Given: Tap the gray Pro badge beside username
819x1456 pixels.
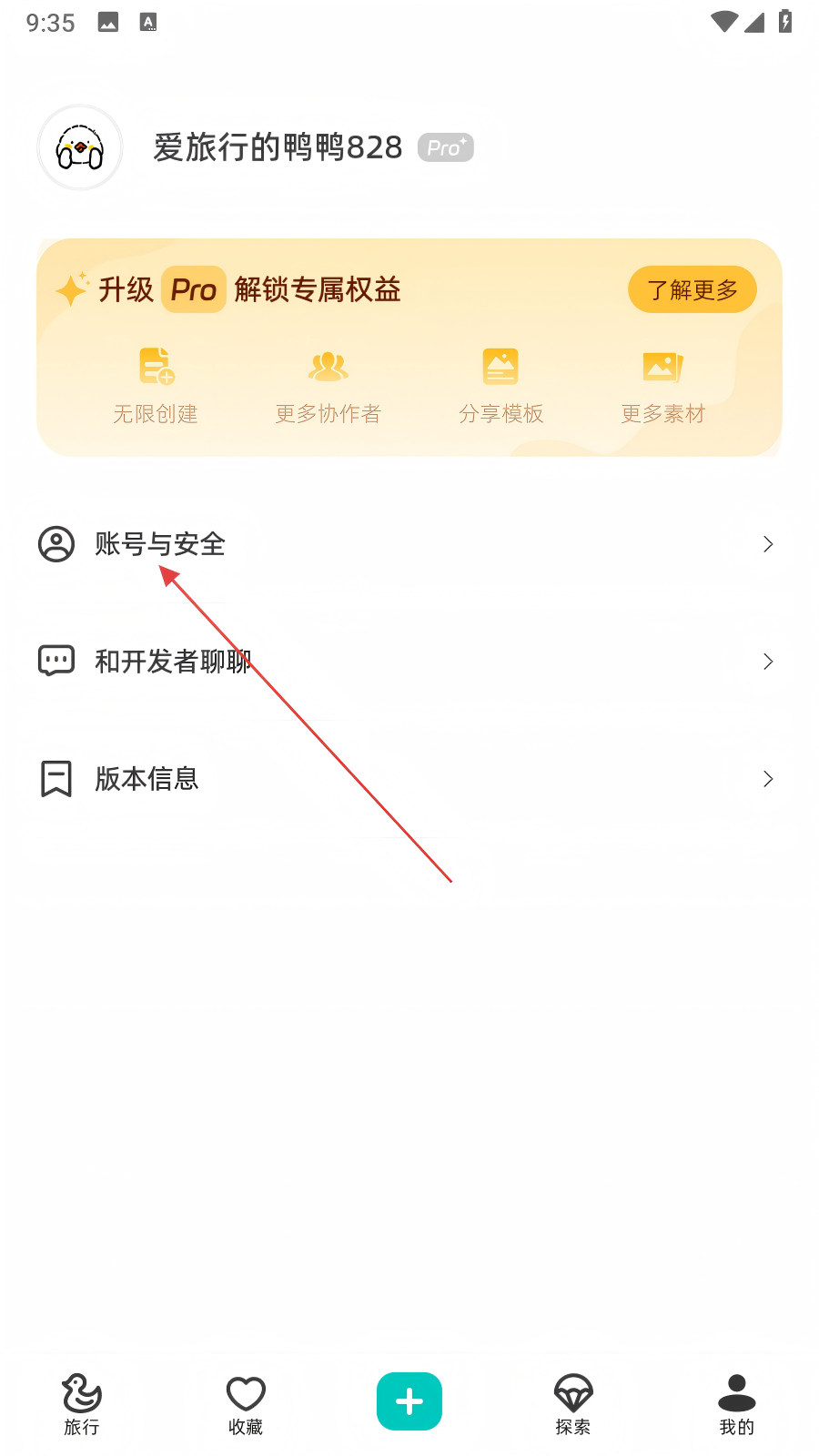Looking at the screenshot, I should pos(445,147).
